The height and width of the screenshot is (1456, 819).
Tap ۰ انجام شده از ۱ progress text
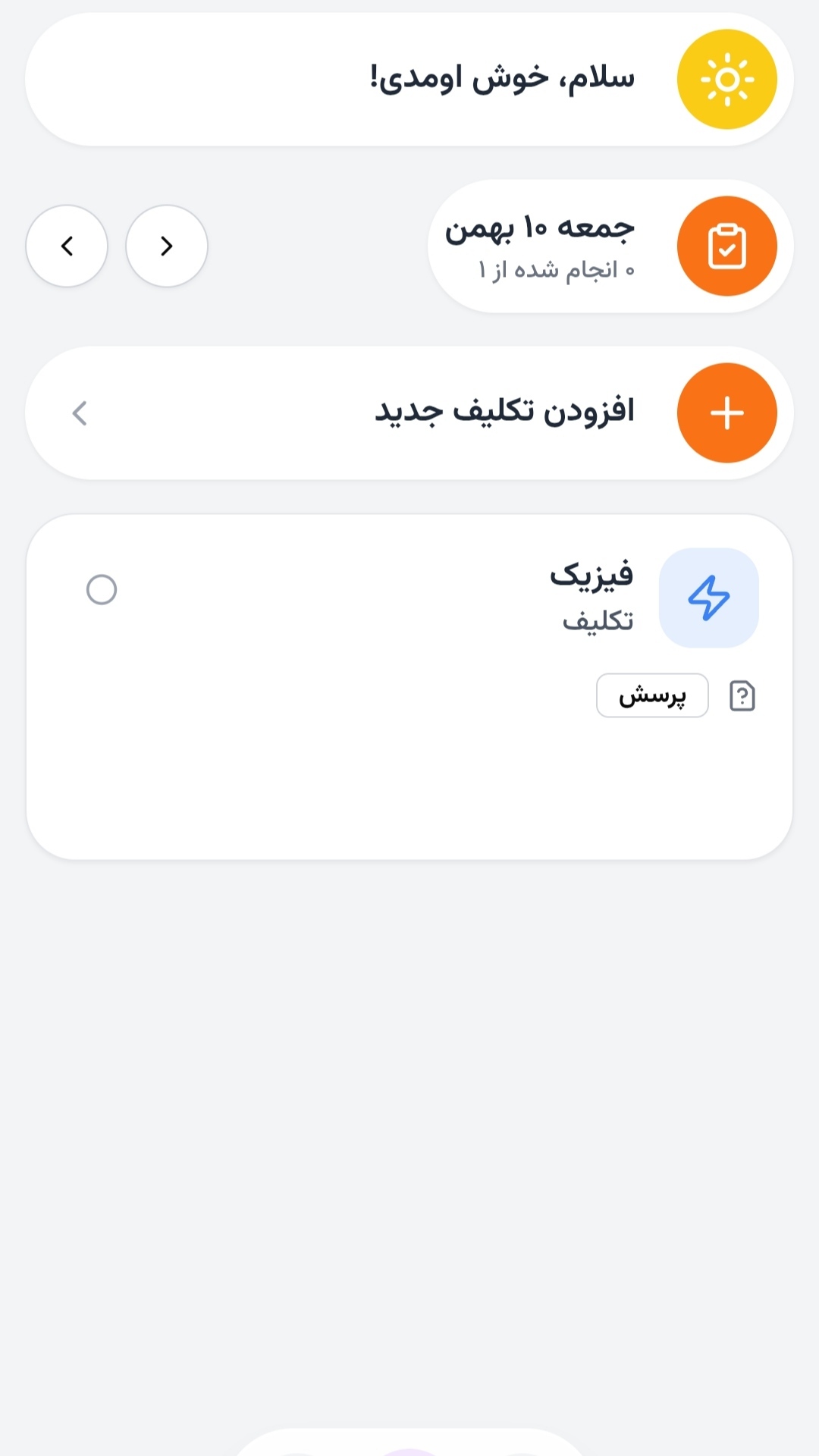[554, 270]
